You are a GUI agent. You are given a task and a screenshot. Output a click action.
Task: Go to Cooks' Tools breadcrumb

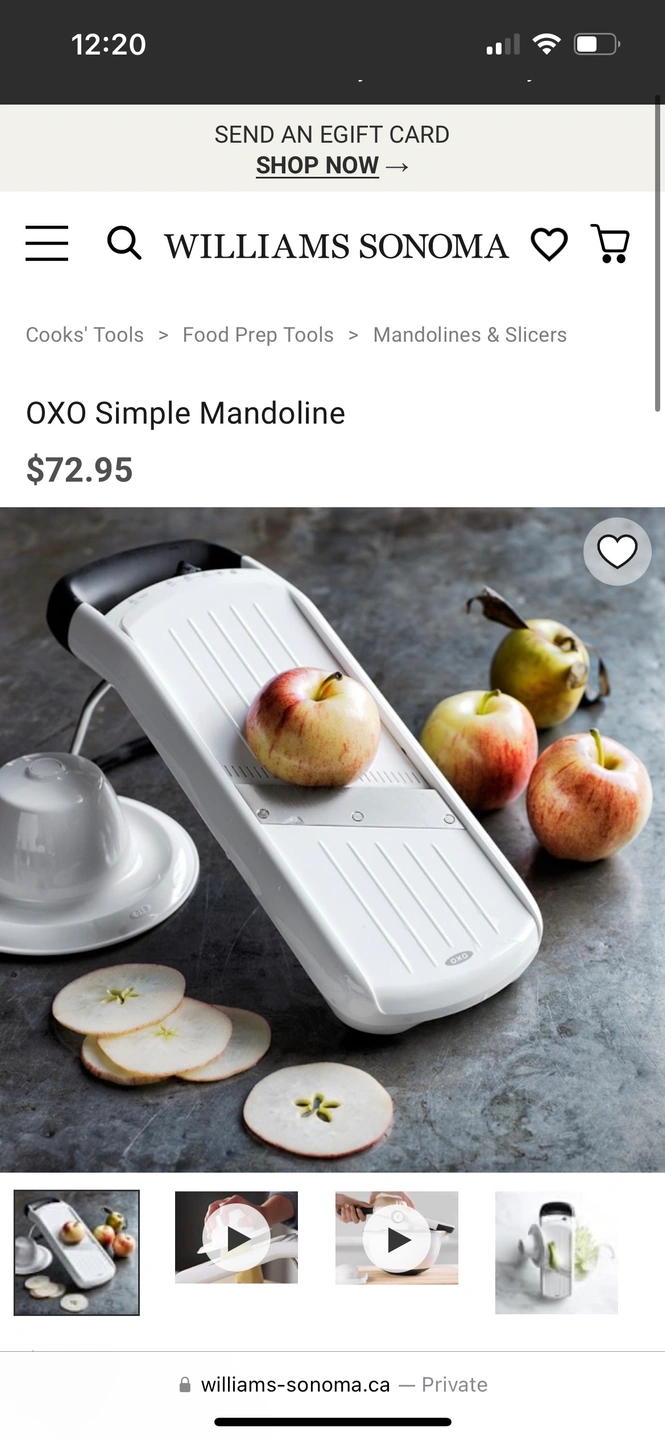point(85,335)
